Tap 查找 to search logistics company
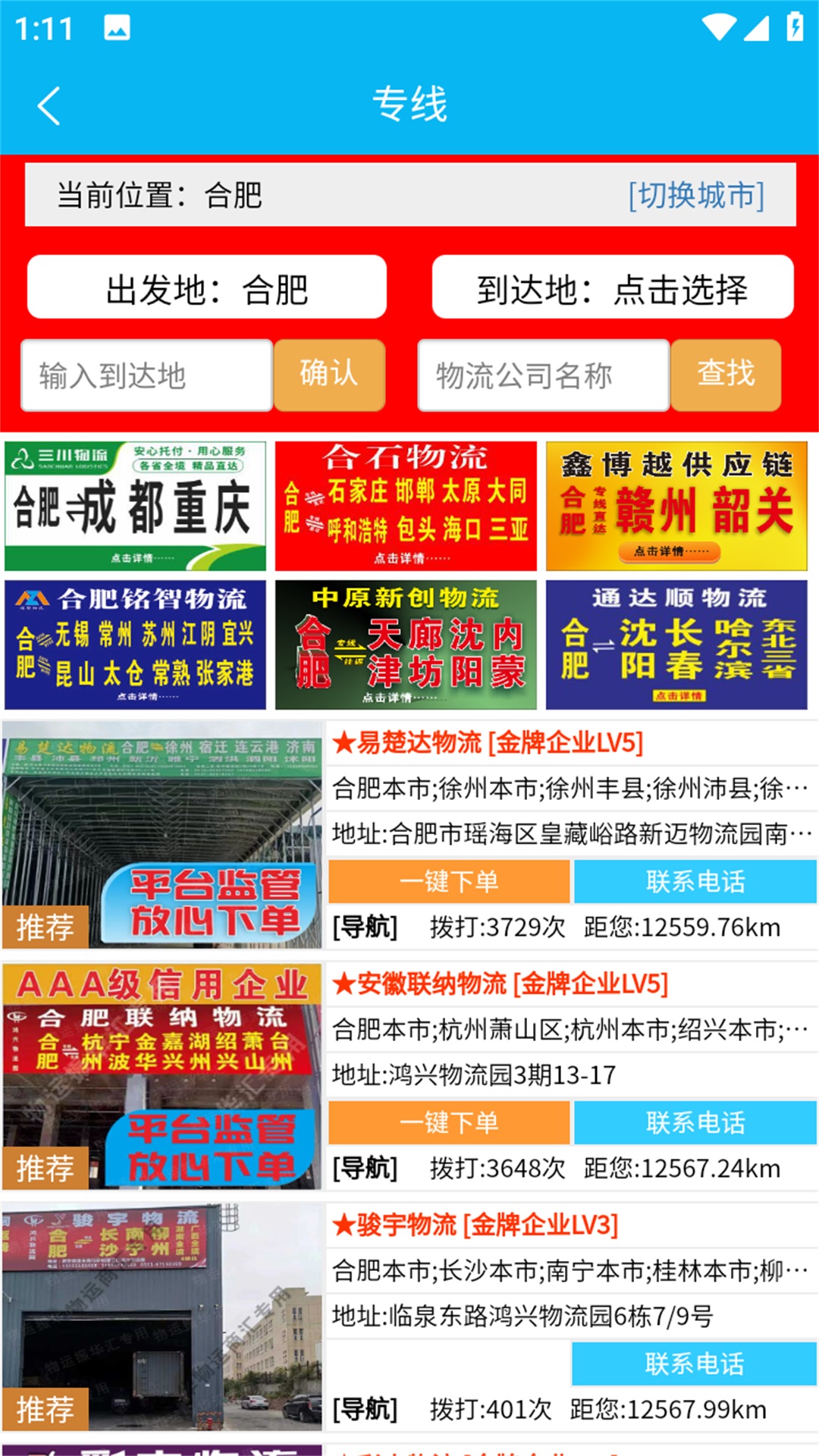Image resolution: width=819 pixels, height=1456 pixels. tap(725, 375)
